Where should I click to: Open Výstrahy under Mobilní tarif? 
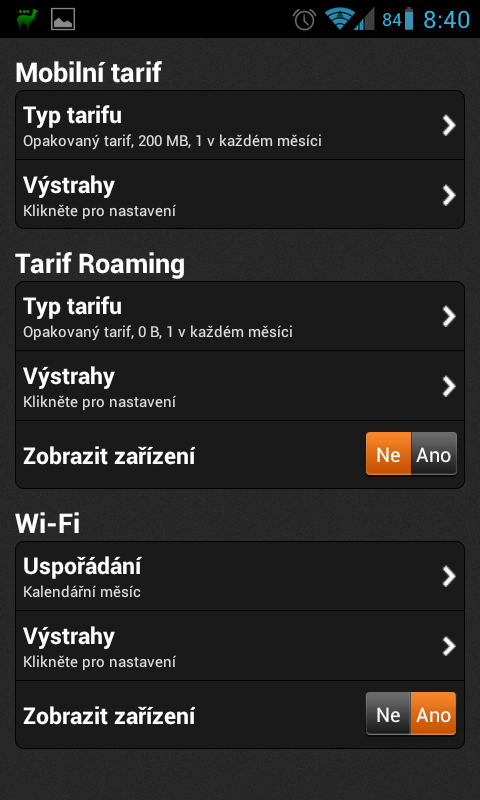240,194
